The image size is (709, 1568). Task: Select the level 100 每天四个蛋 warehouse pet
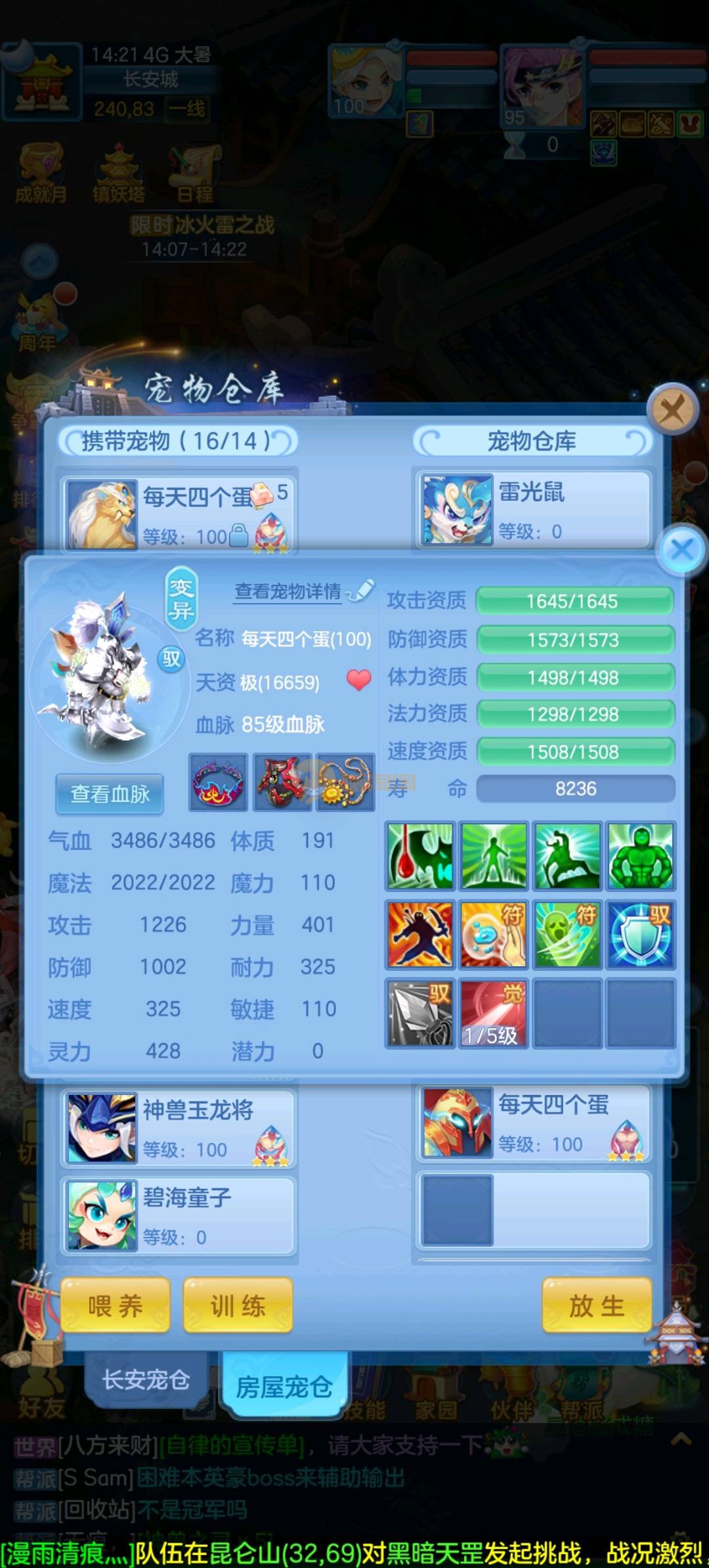[533, 1123]
